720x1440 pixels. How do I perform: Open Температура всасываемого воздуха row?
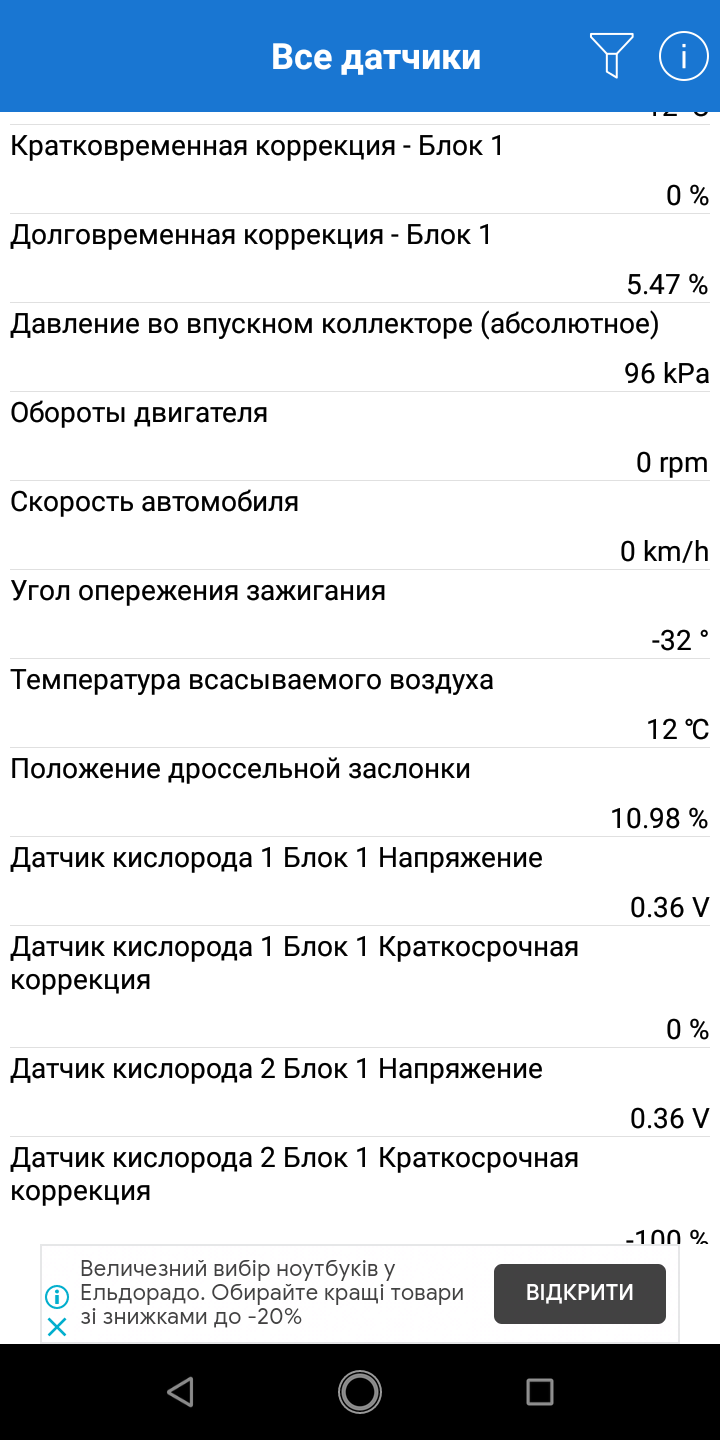[360, 703]
